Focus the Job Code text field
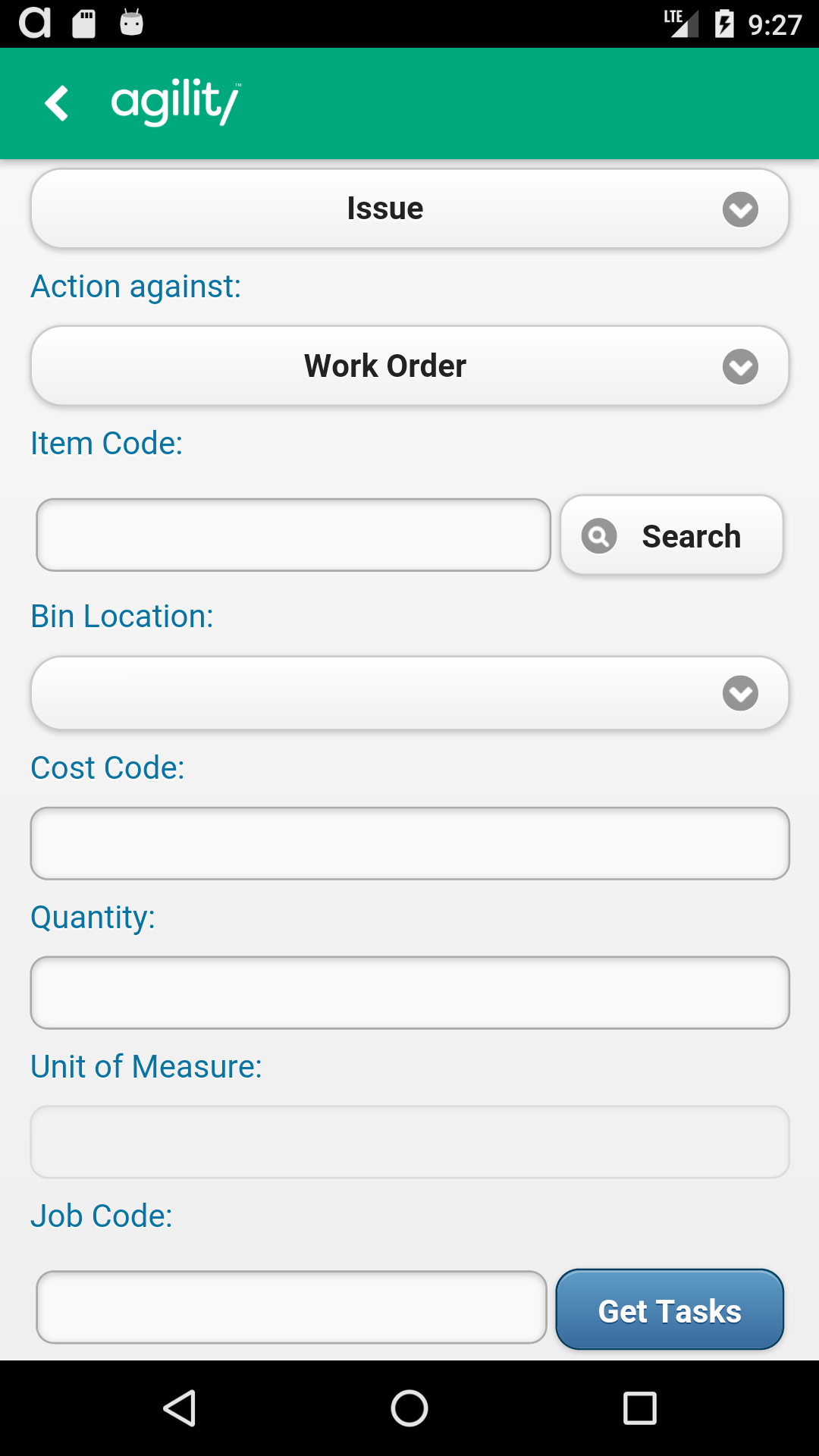The width and height of the screenshot is (819, 1456). point(291,1307)
